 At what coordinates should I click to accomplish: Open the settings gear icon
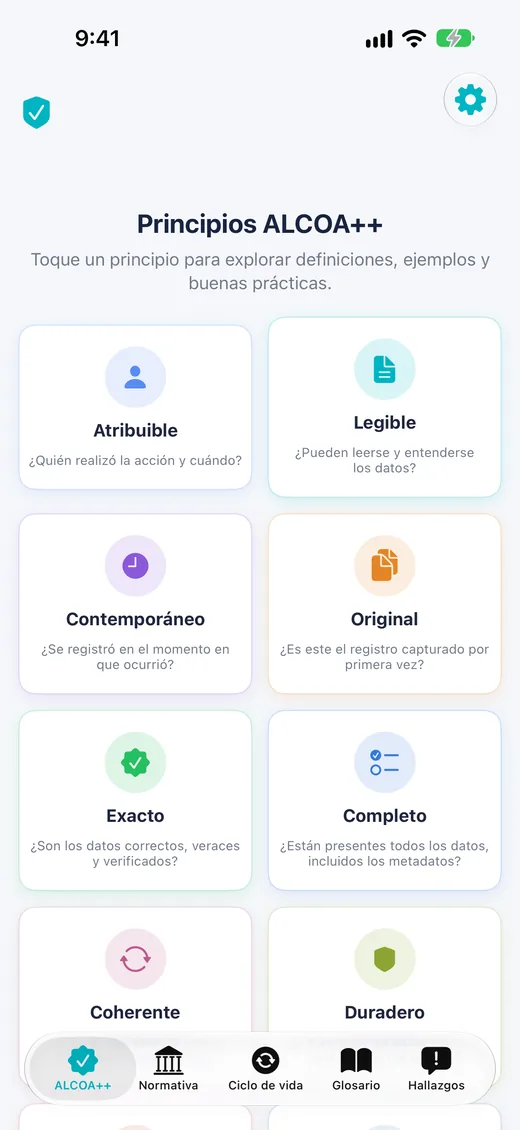[x=470, y=99]
